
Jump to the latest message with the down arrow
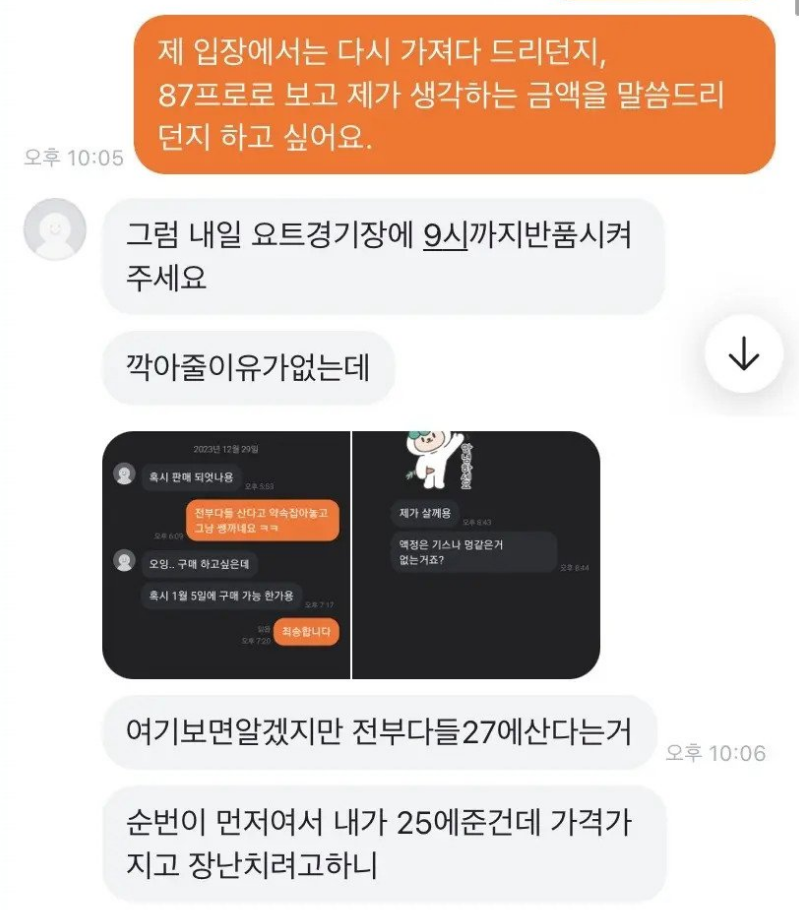pos(743,356)
